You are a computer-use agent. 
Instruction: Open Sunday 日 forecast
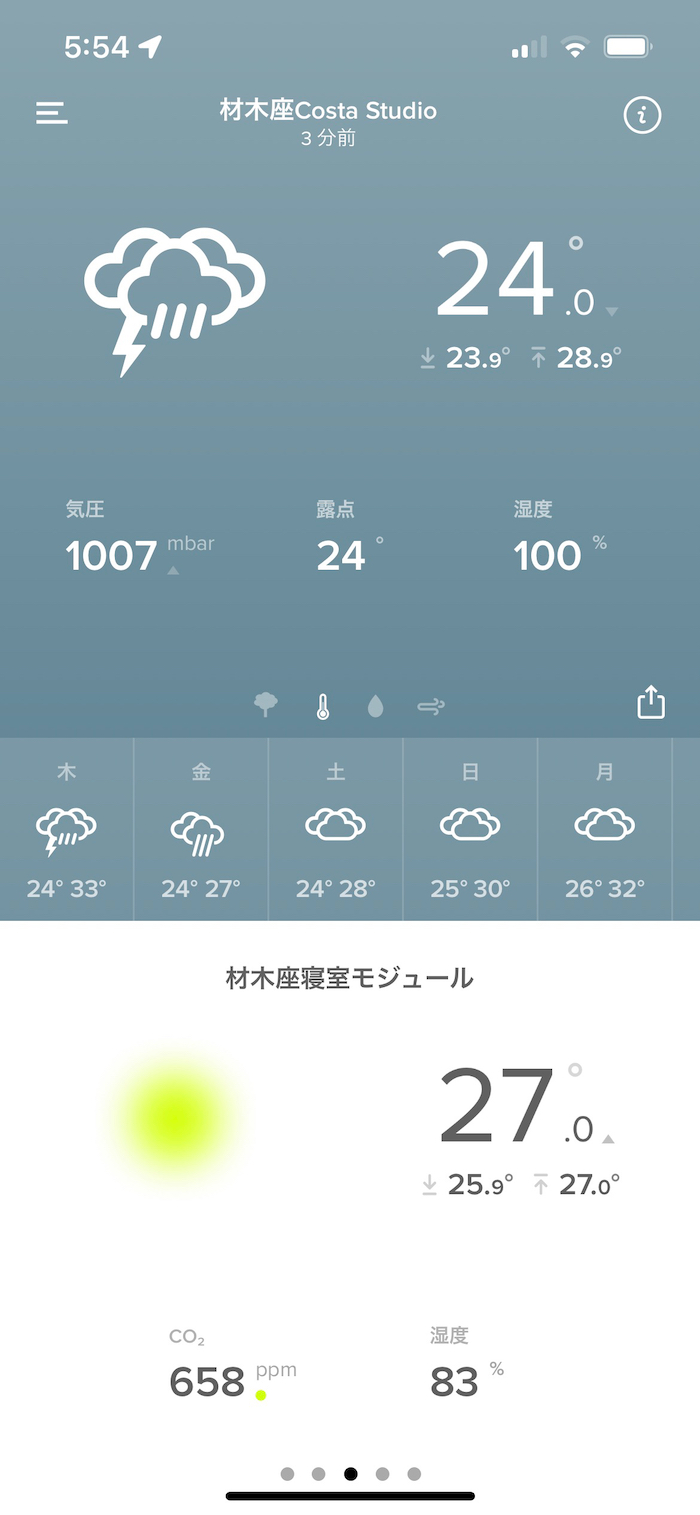(x=470, y=829)
